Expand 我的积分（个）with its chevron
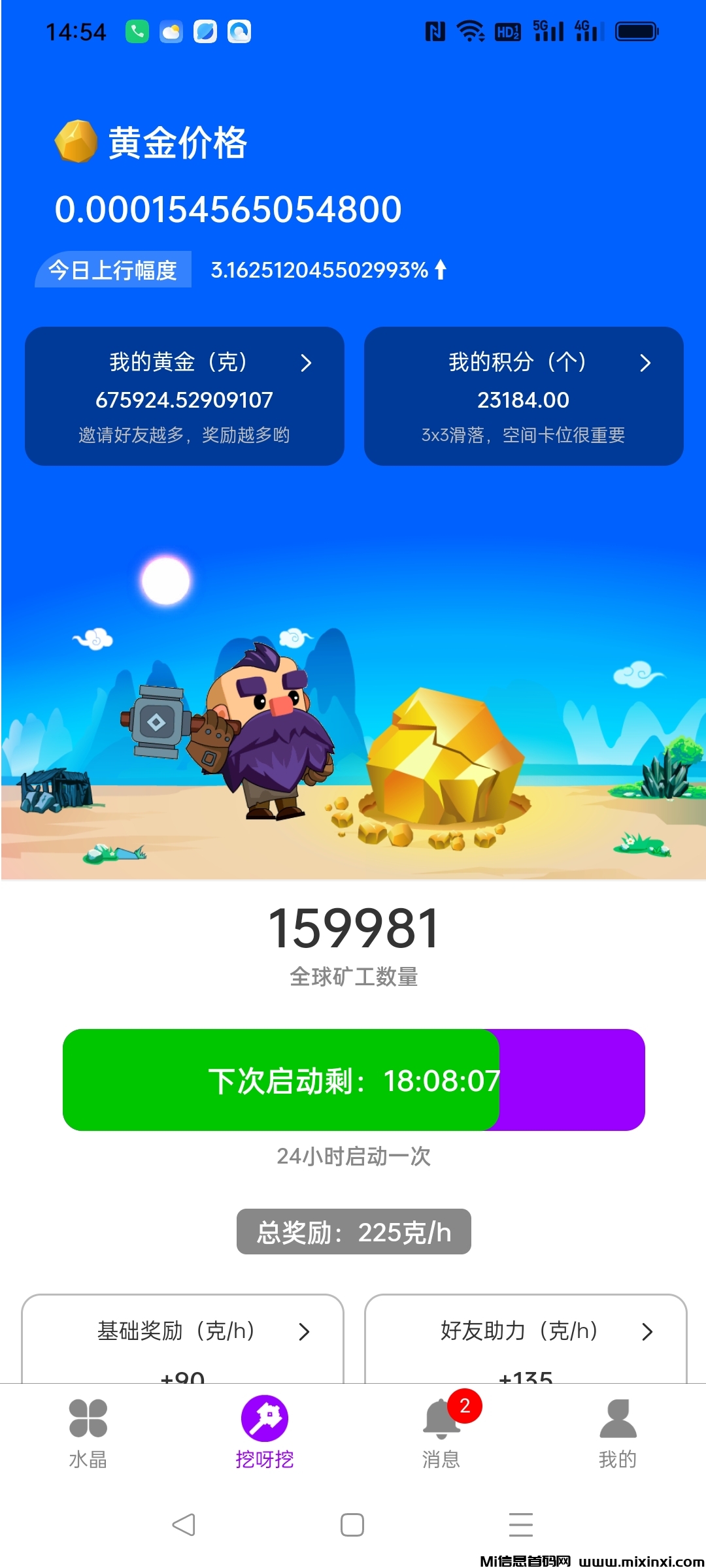Viewport: 706px width, 1568px height. click(x=646, y=363)
